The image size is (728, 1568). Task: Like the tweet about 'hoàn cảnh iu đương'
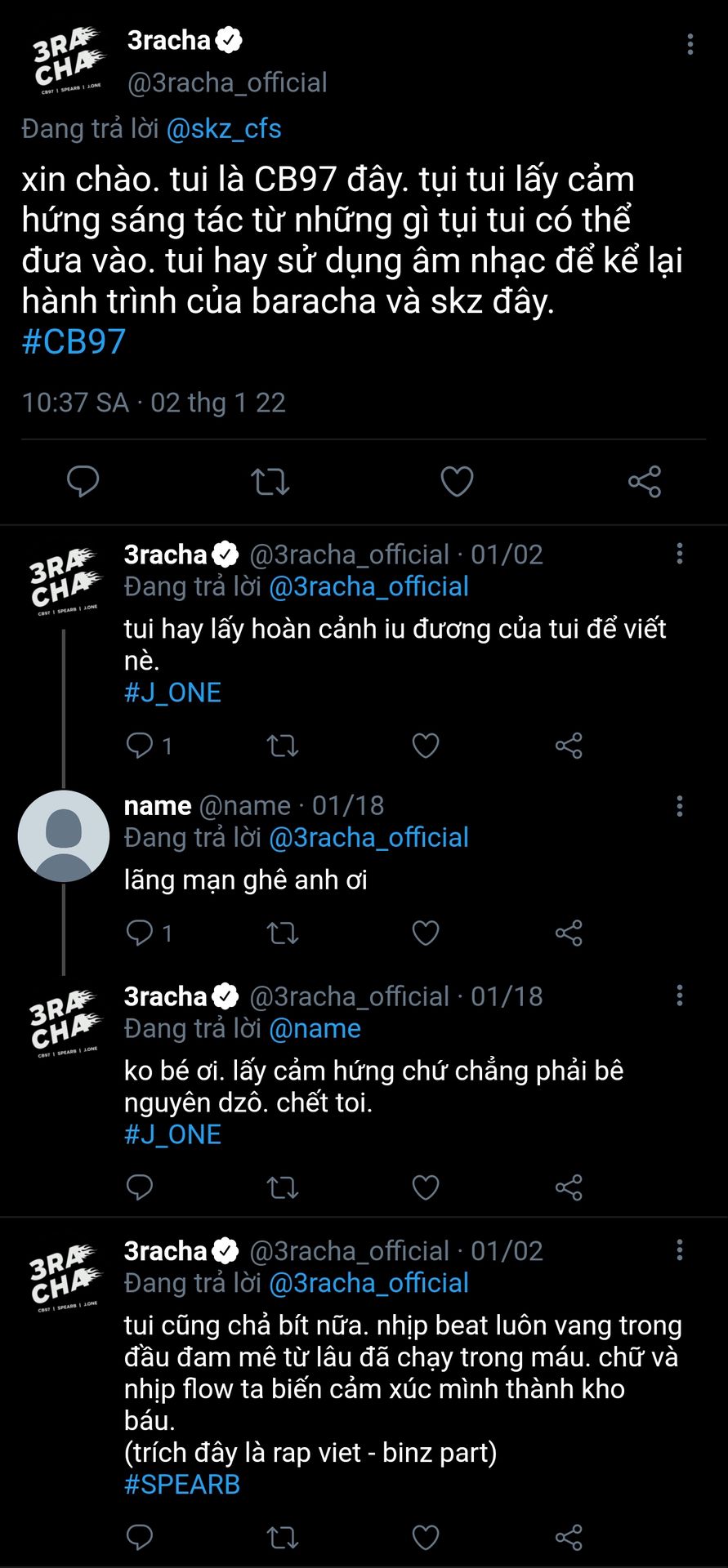tap(426, 745)
